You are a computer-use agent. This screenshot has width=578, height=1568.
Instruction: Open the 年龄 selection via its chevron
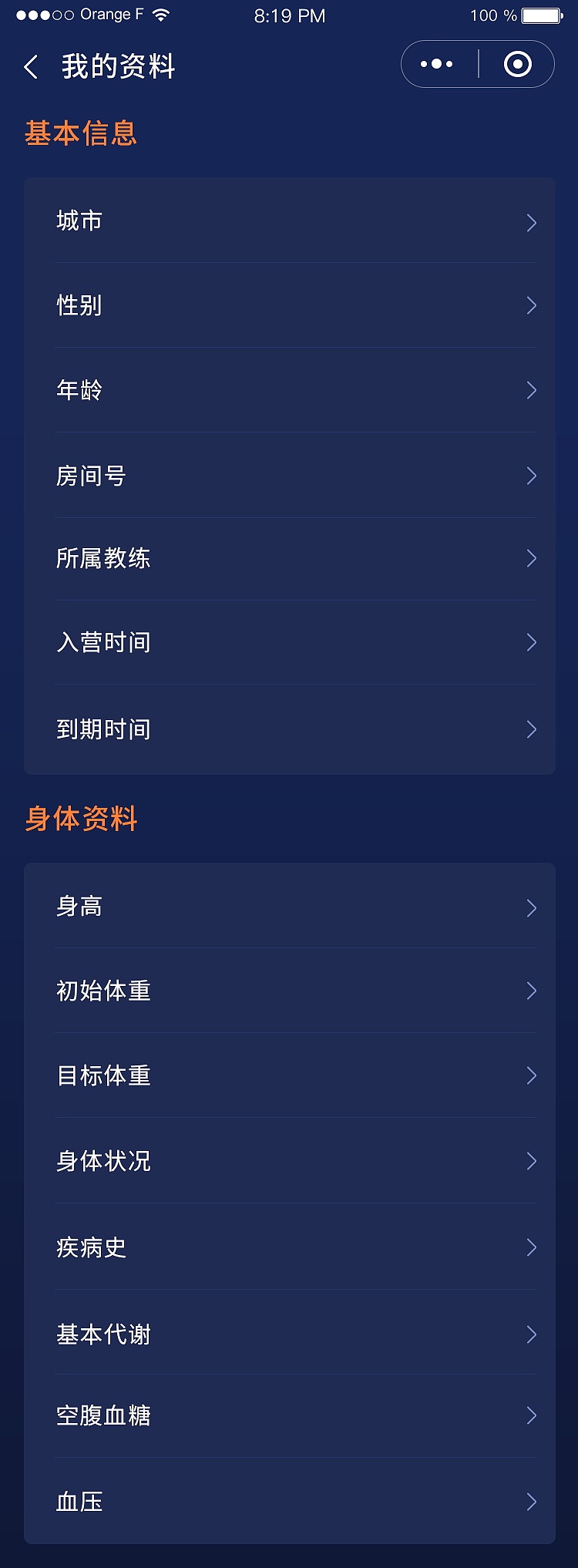(531, 390)
